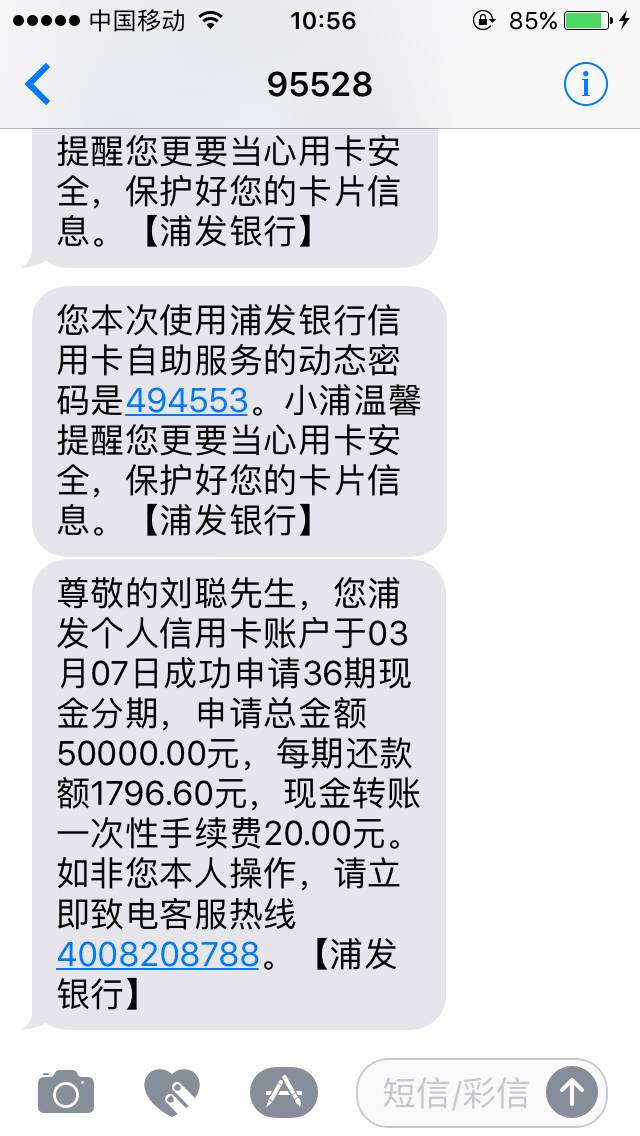This screenshot has width=640, height=1136.
Task: Open contact details info icon
Action: coord(585,84)
